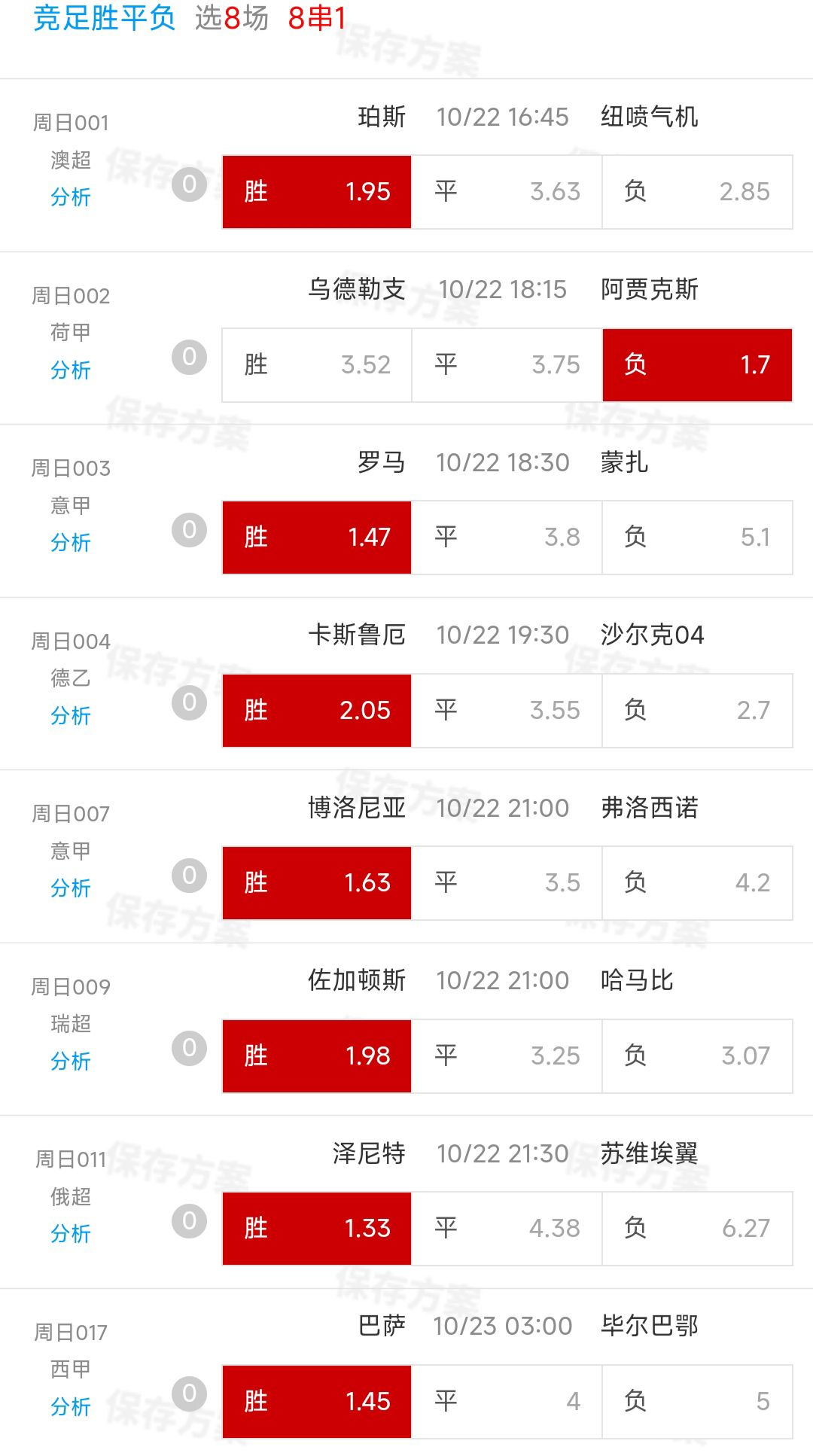Pick 负 2.7 for 卡斯鲁厄 vs 沙尔克04
813x1456 pixels.
click(x=697, y=711)
